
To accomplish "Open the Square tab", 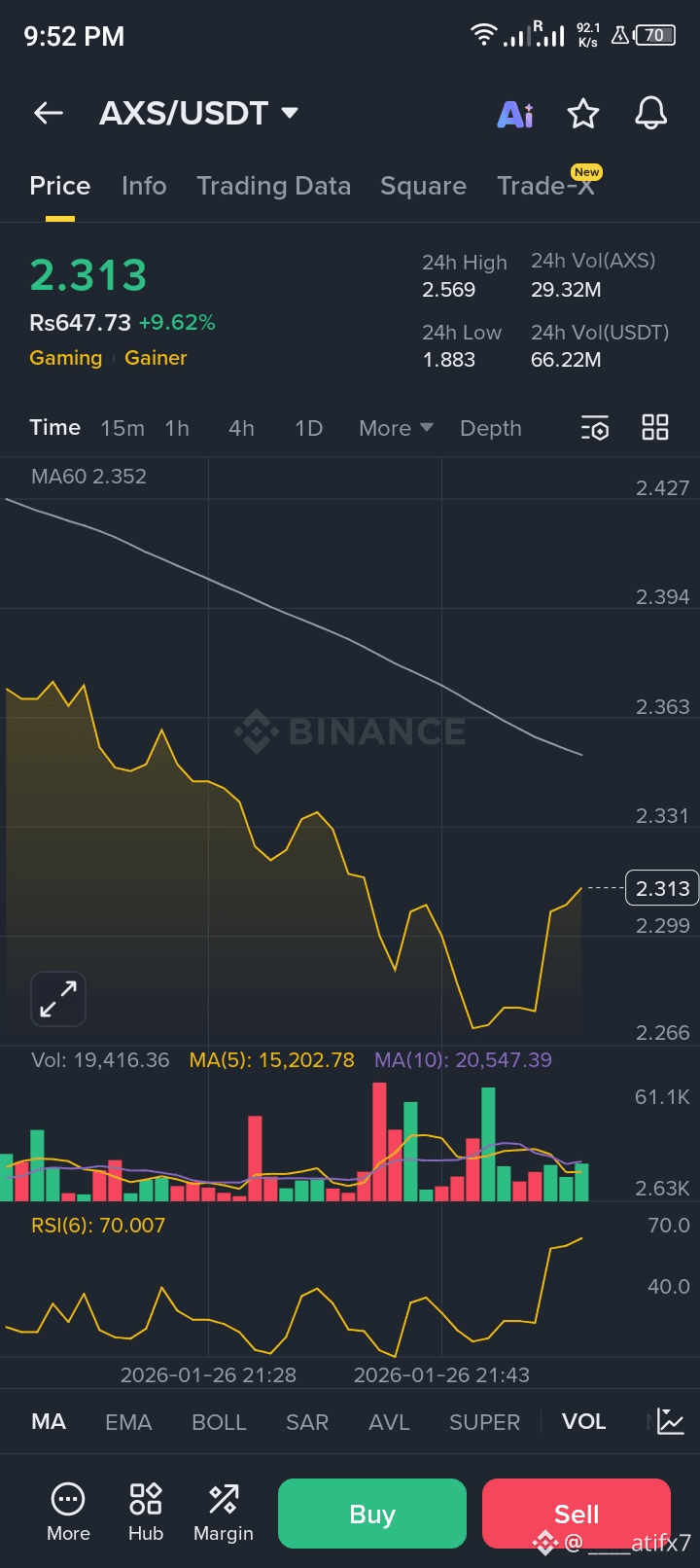I will coord(423,186).
